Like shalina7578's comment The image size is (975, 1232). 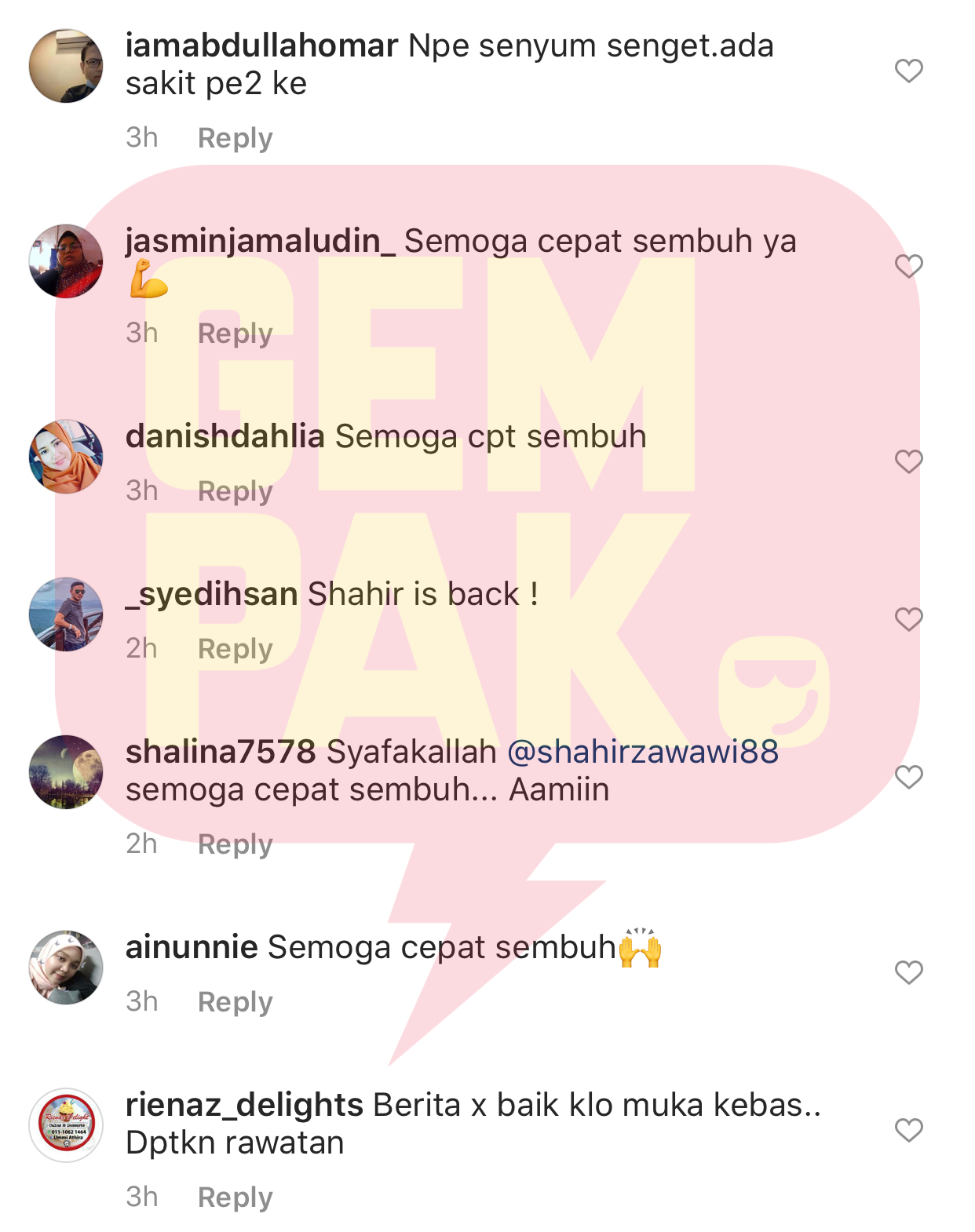tap(908, 777)
